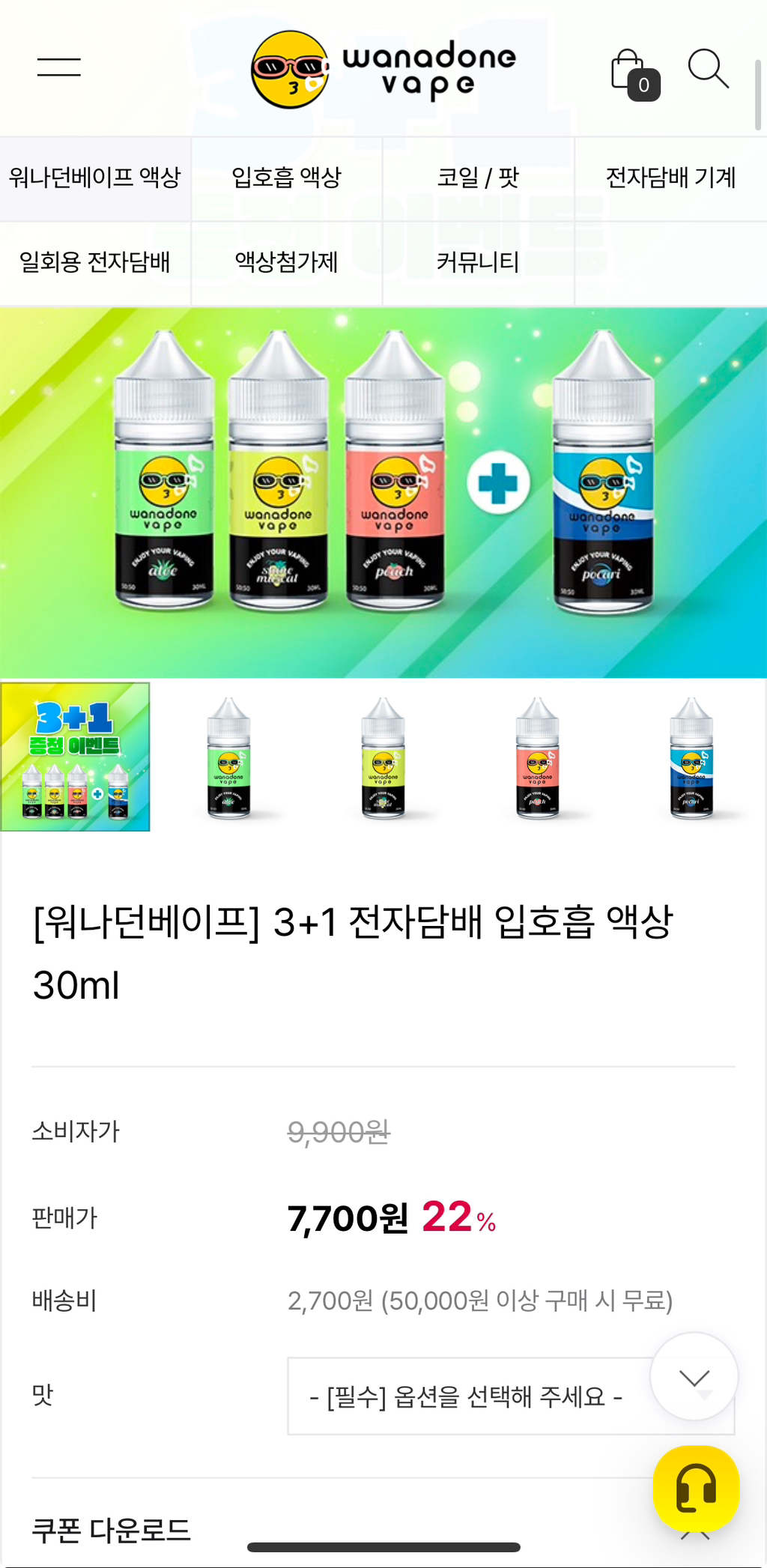Open the yellow customer support chat button
767x1568 pixels.
(x=696, y=1489)
